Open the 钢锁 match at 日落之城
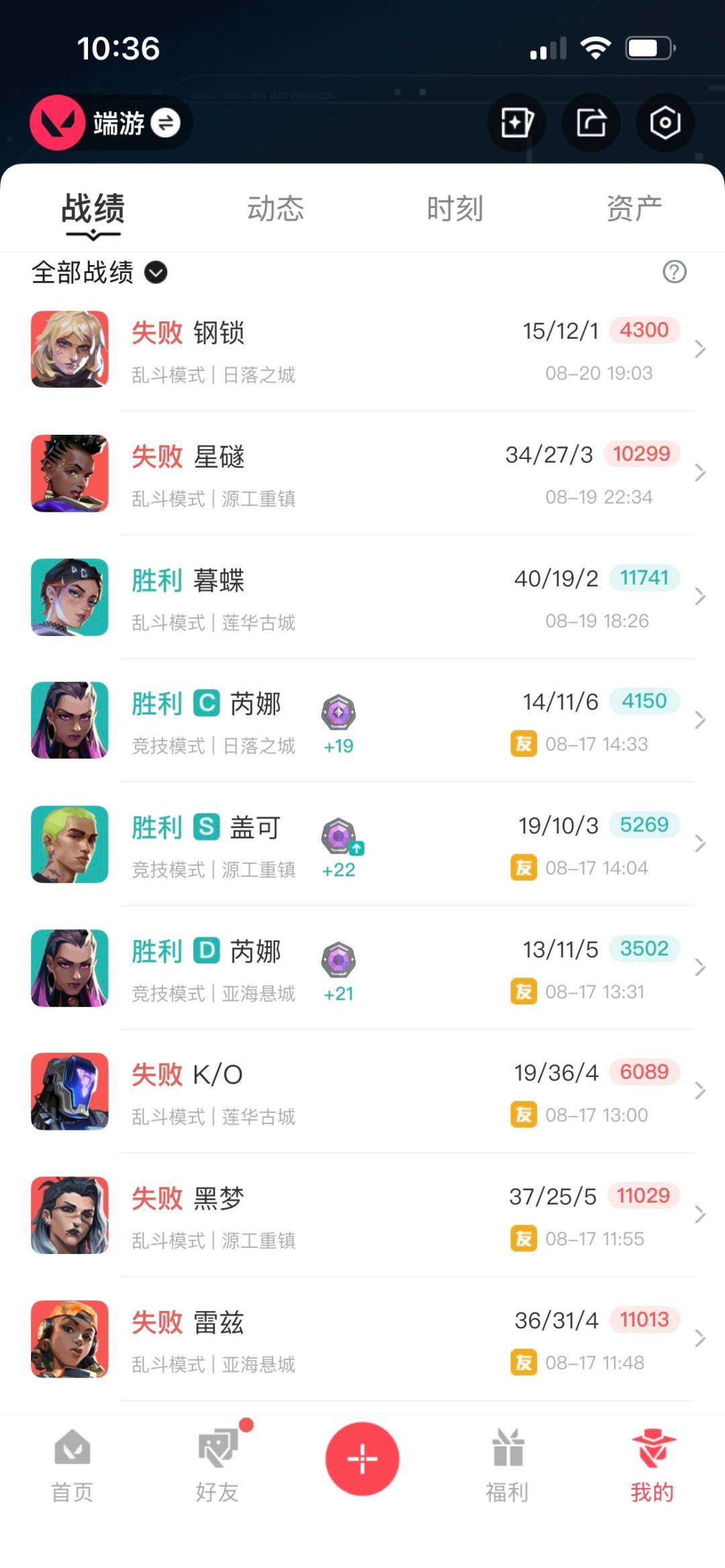725x1568 pixels. (362, 350)
